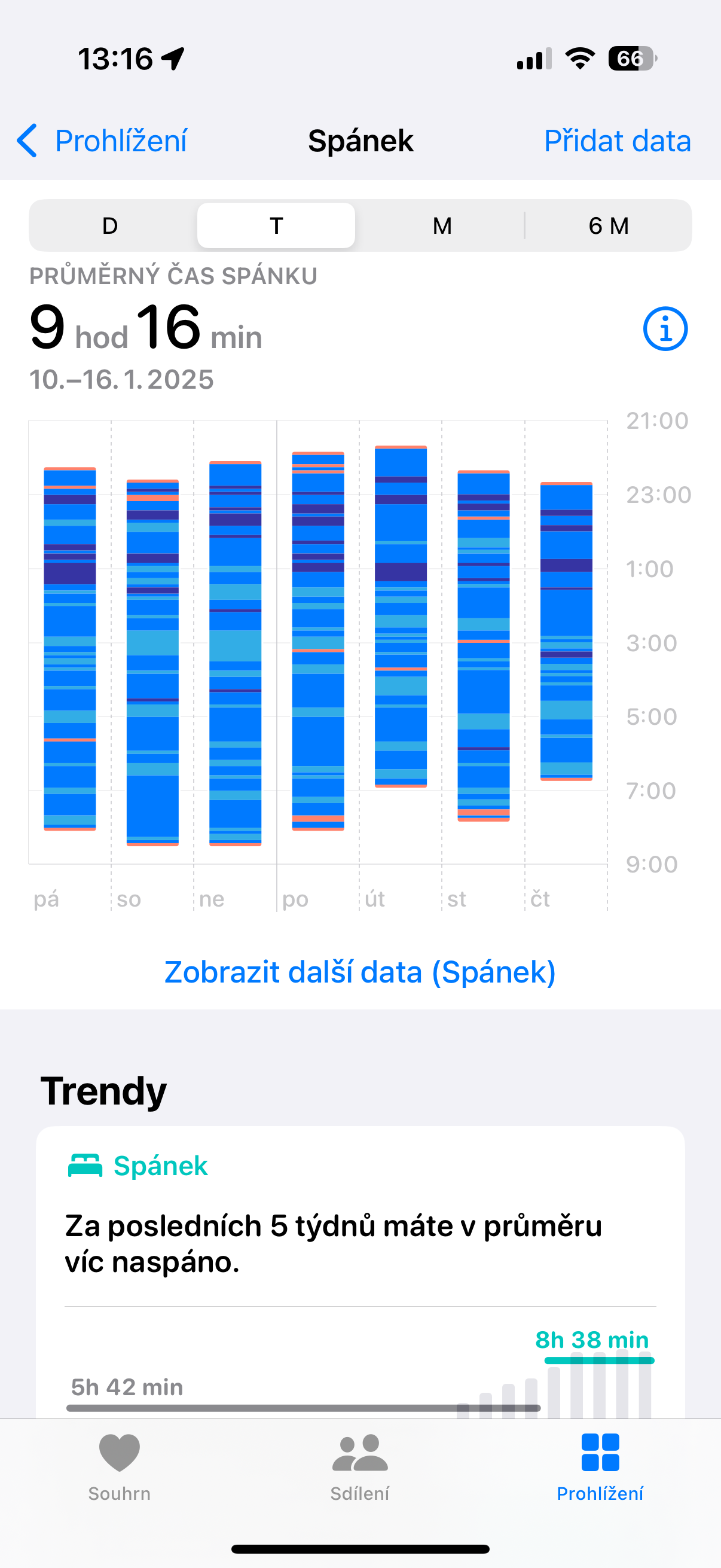Open the Sdílení people icon

[x=360, y=1452]
